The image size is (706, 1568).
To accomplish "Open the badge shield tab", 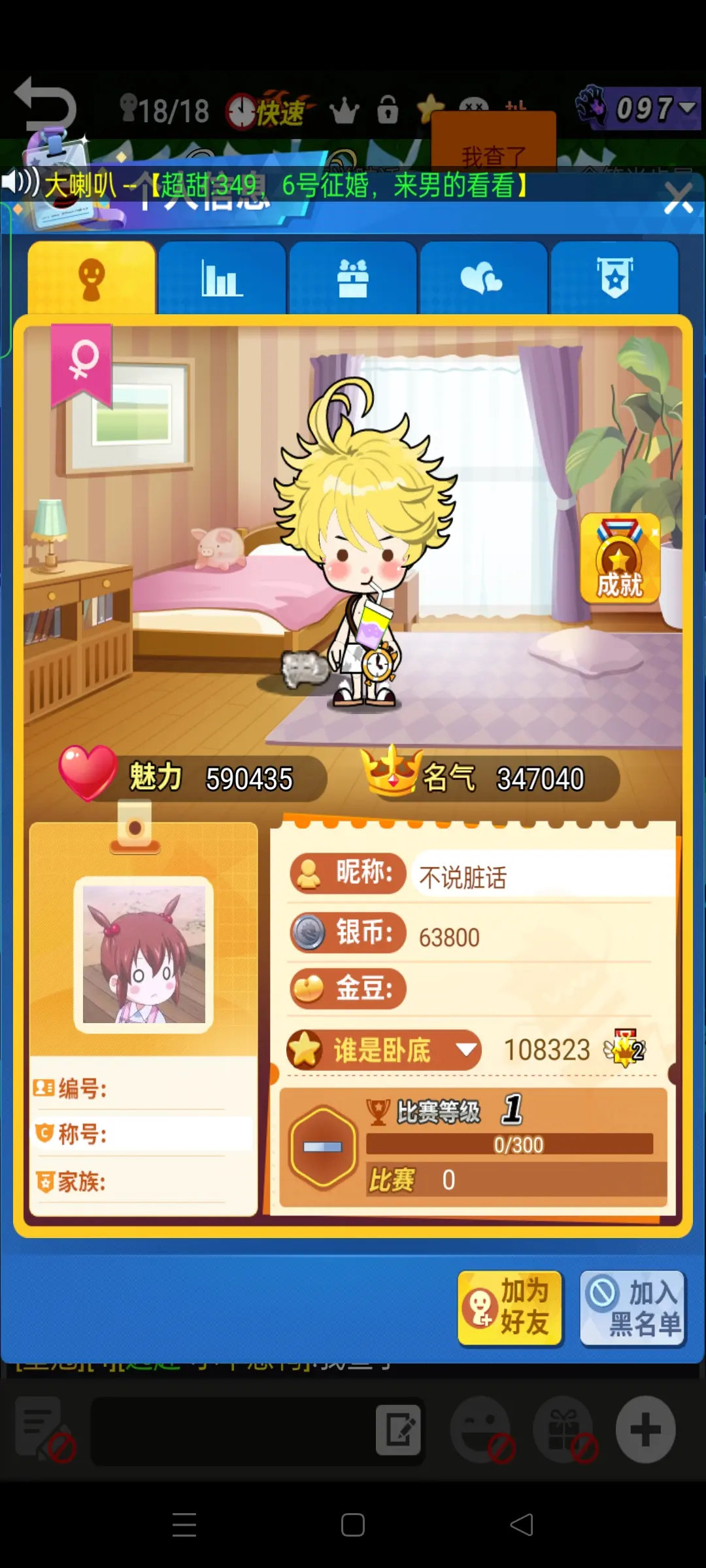I will 614,278.
